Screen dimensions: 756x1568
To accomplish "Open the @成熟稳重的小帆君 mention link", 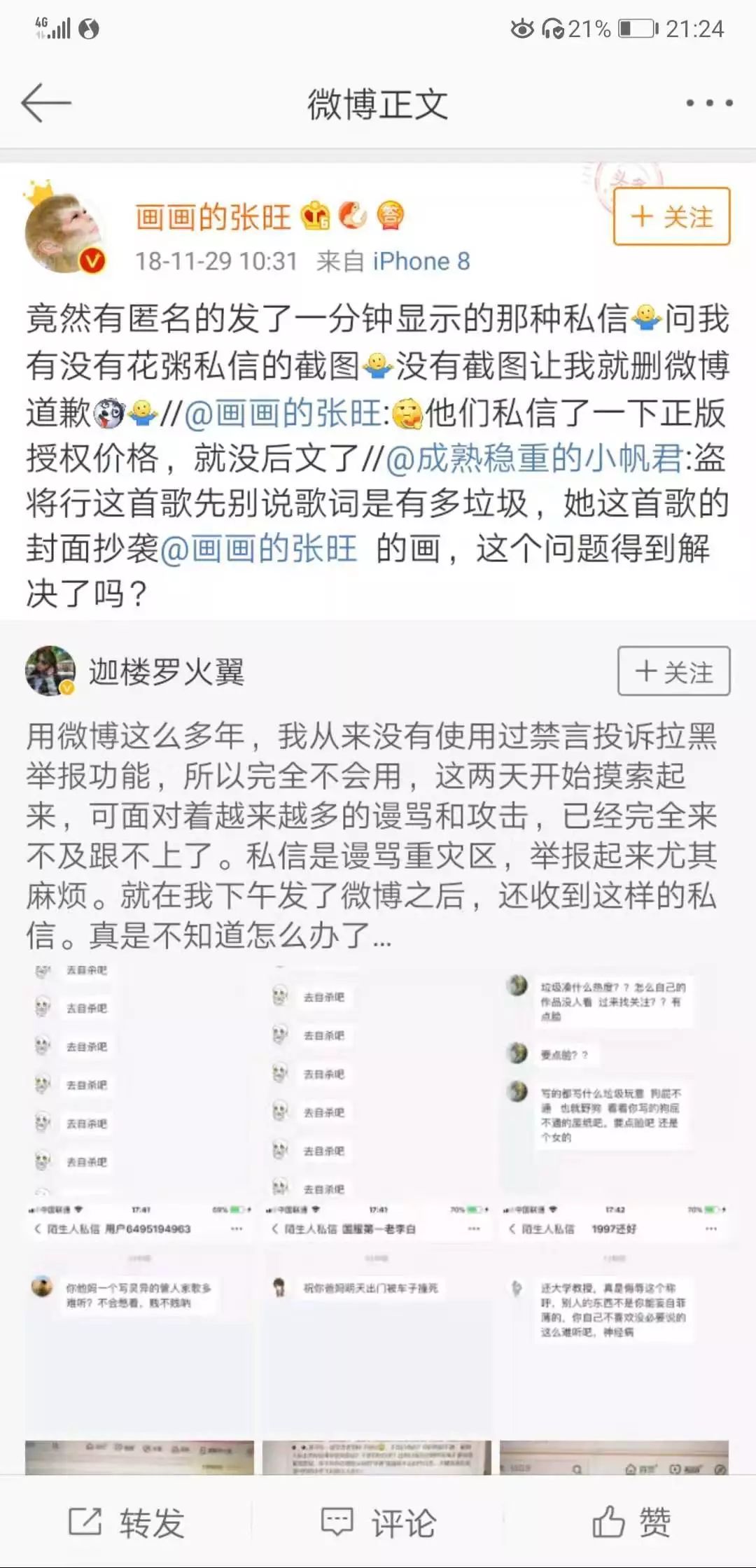I will coord(534,458).
